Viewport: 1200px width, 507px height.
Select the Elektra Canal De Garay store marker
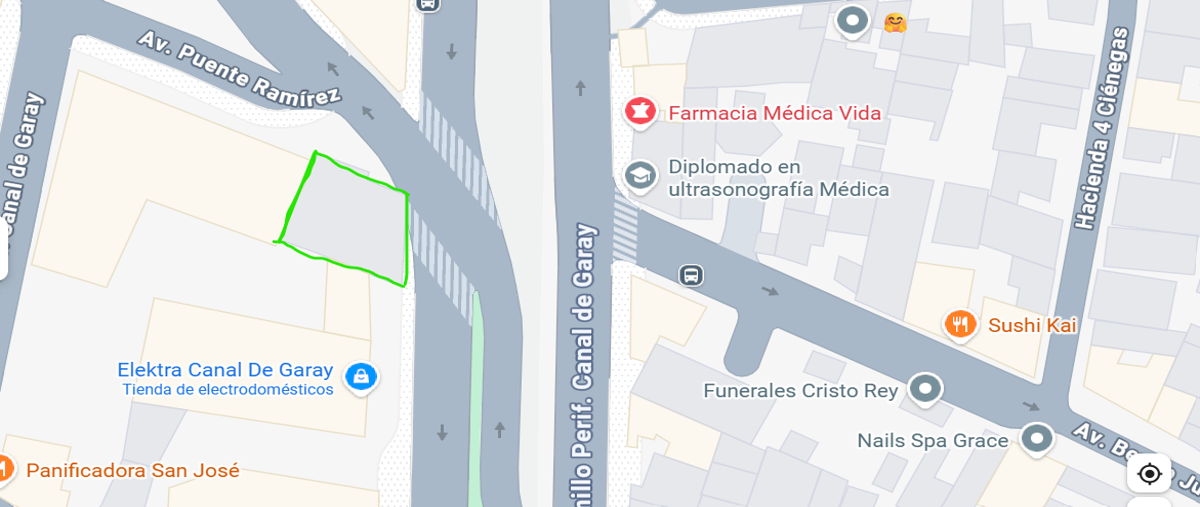pyautogui.click(x=360, y=377)
